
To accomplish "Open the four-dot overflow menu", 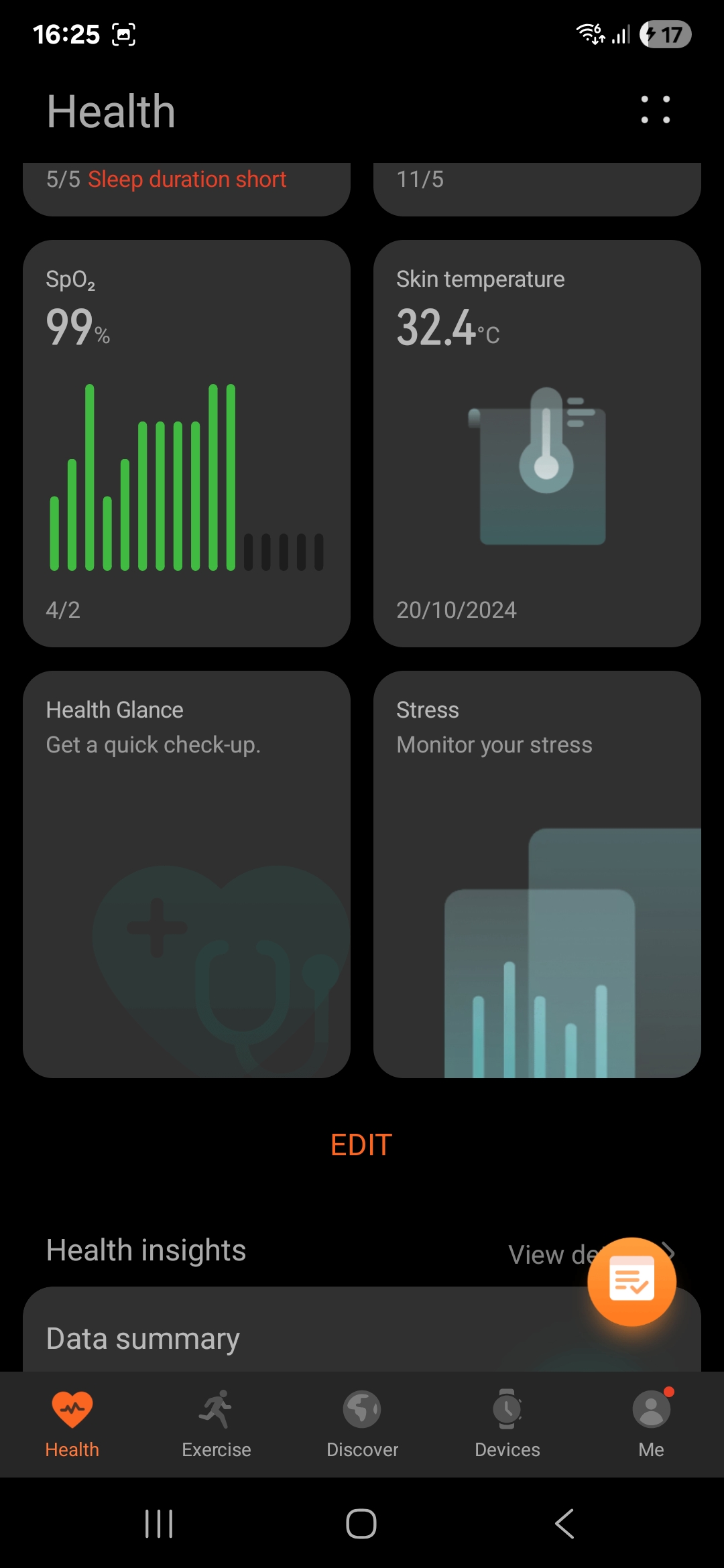I will coord(655,110).
